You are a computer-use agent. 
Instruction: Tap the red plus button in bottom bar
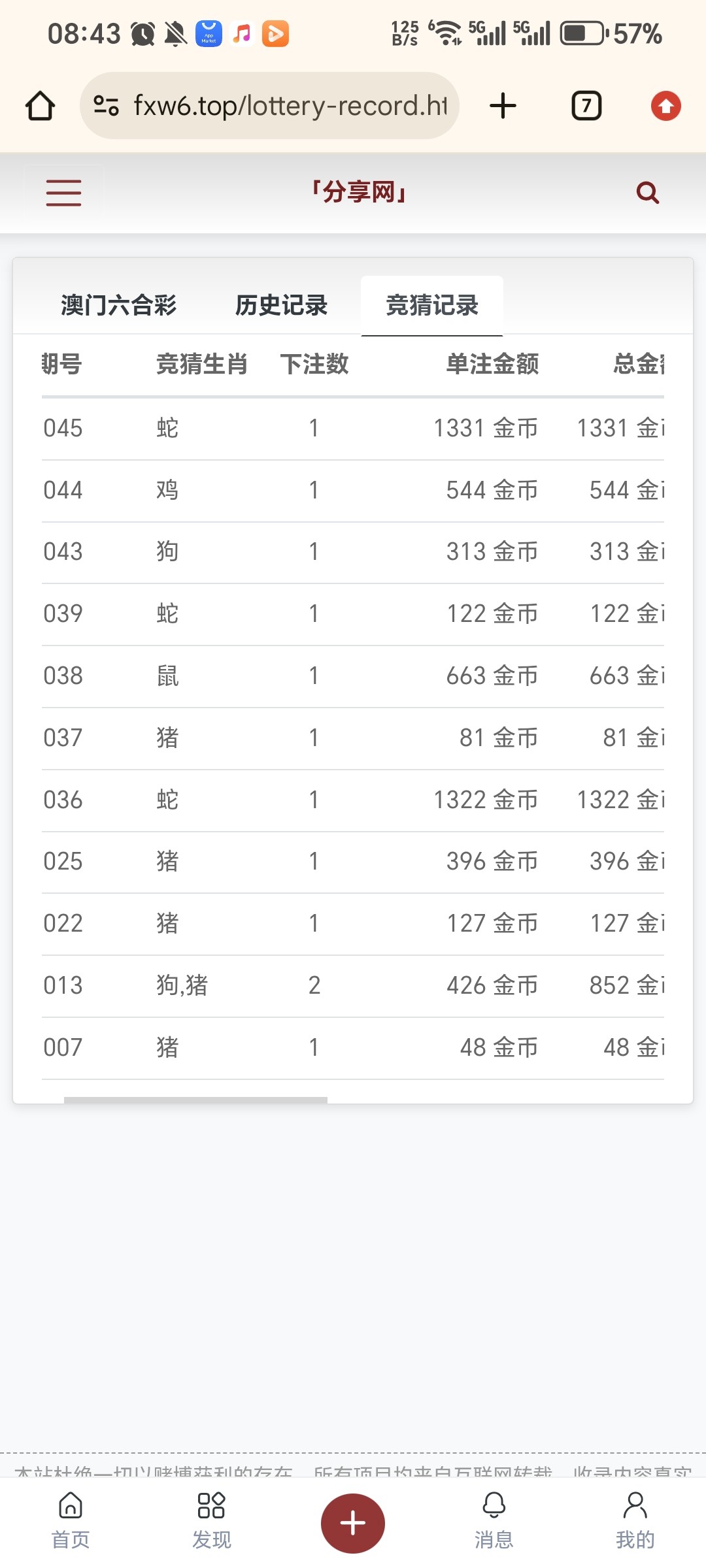click(352, 1517)
